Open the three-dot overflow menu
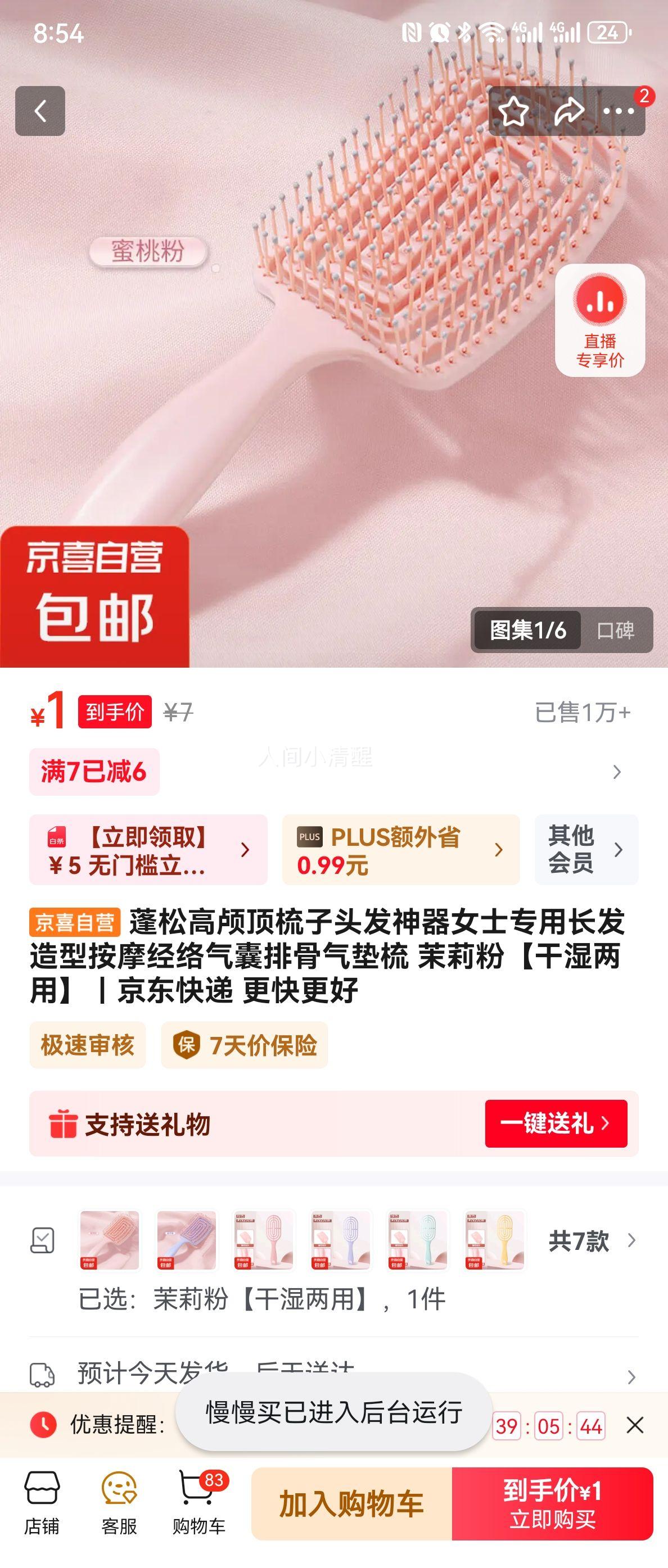Viewport: 668px width, 1568px height. coord(619,111)
